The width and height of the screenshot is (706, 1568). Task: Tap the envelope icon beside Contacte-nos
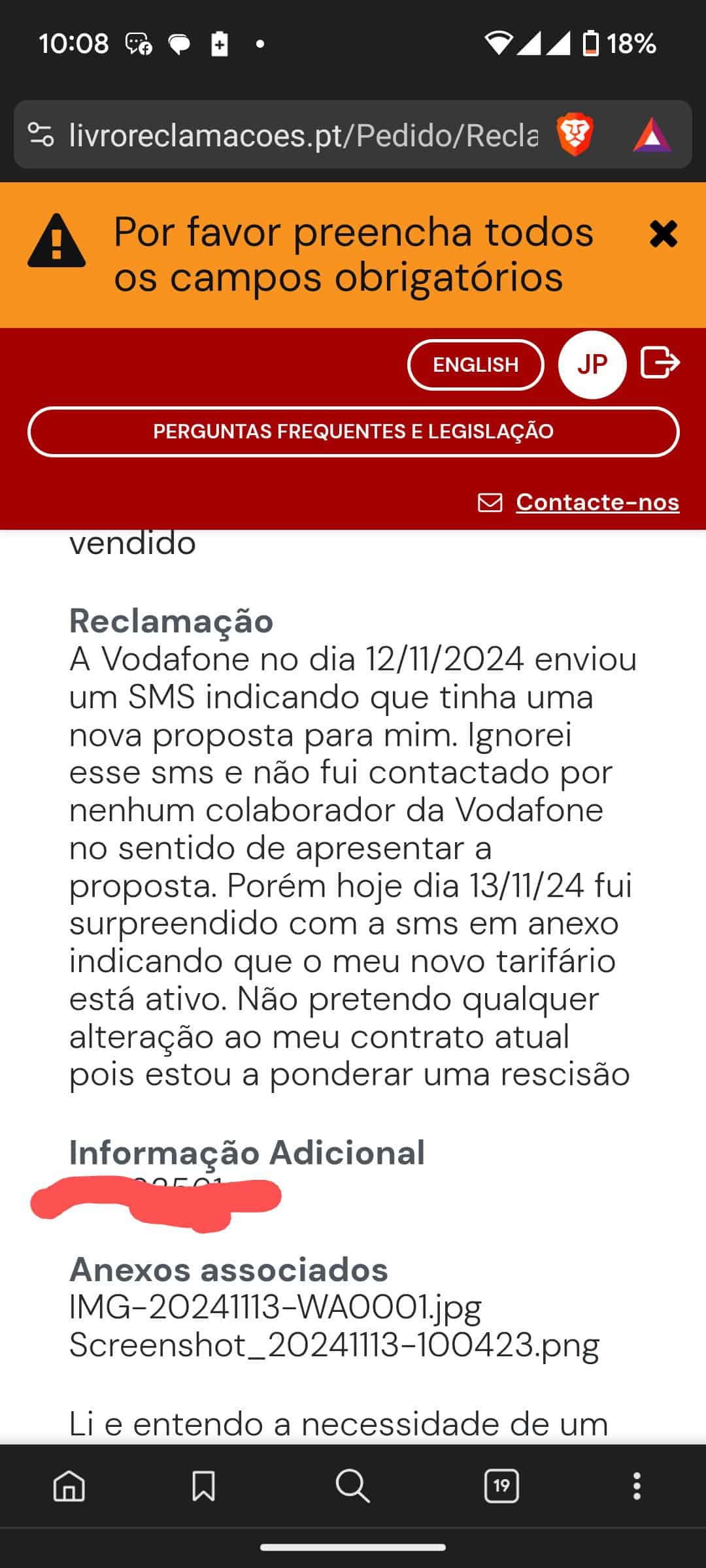pos(489,503)
